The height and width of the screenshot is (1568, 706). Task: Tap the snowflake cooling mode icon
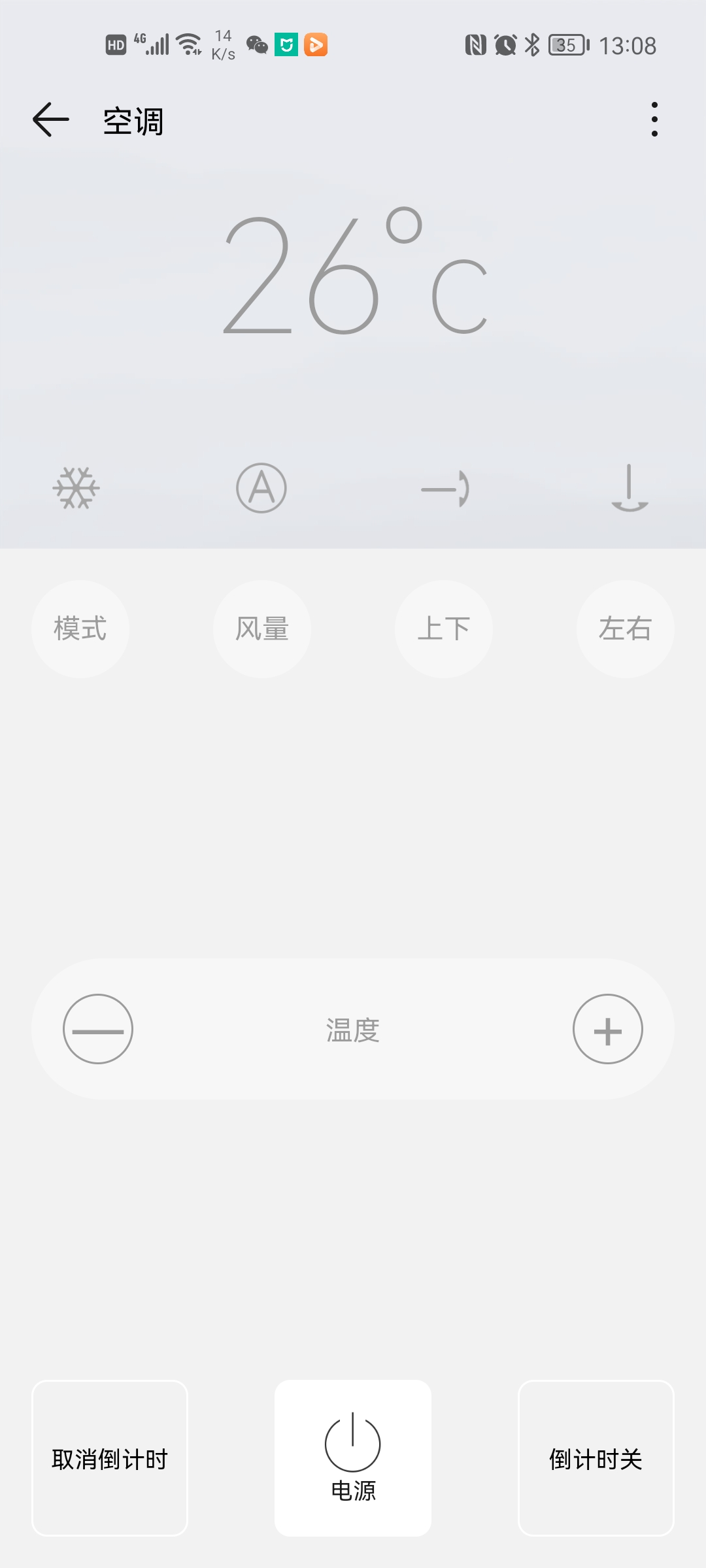(77, 489)
